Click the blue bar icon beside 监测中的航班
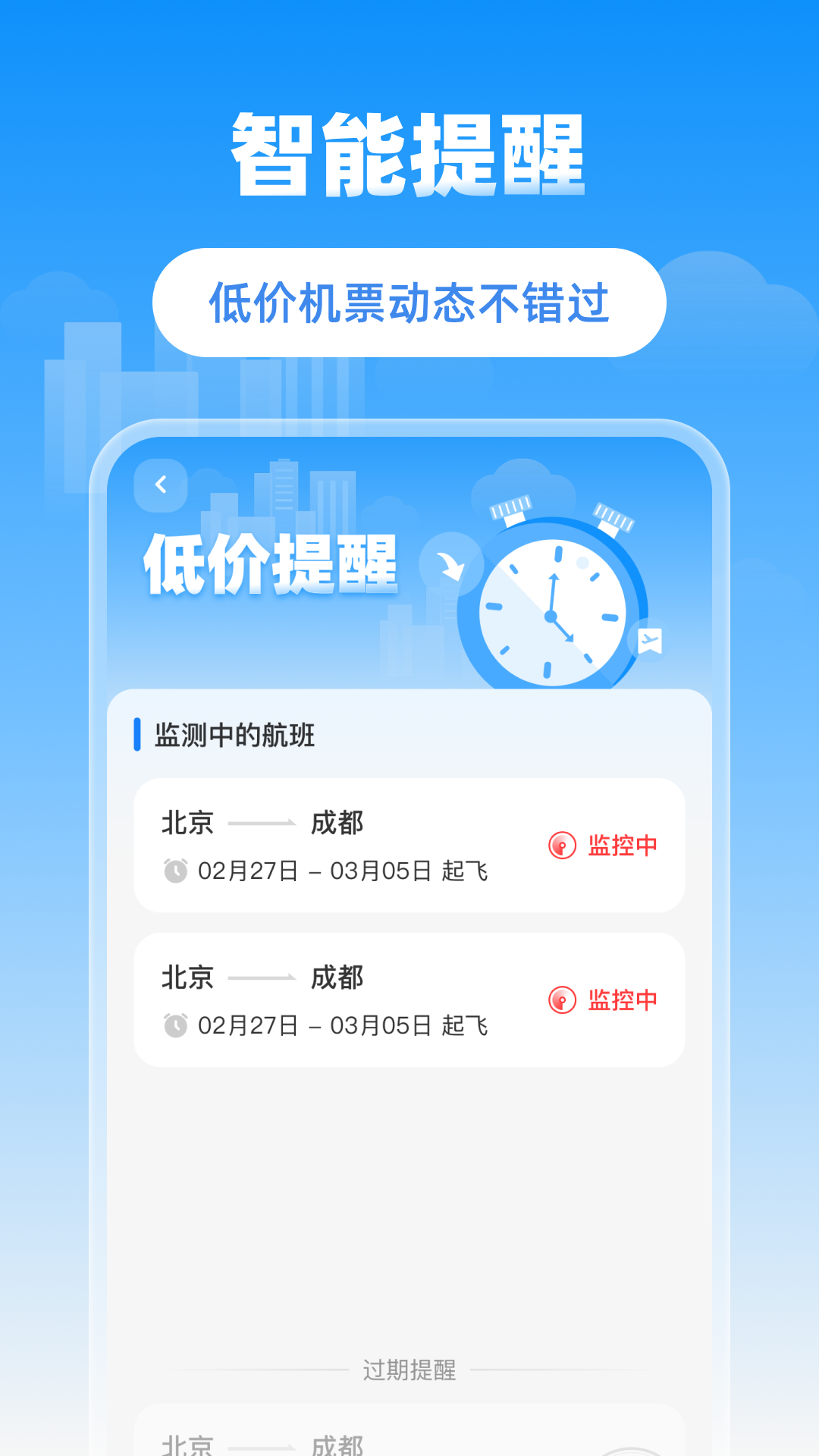 point(137,733)
